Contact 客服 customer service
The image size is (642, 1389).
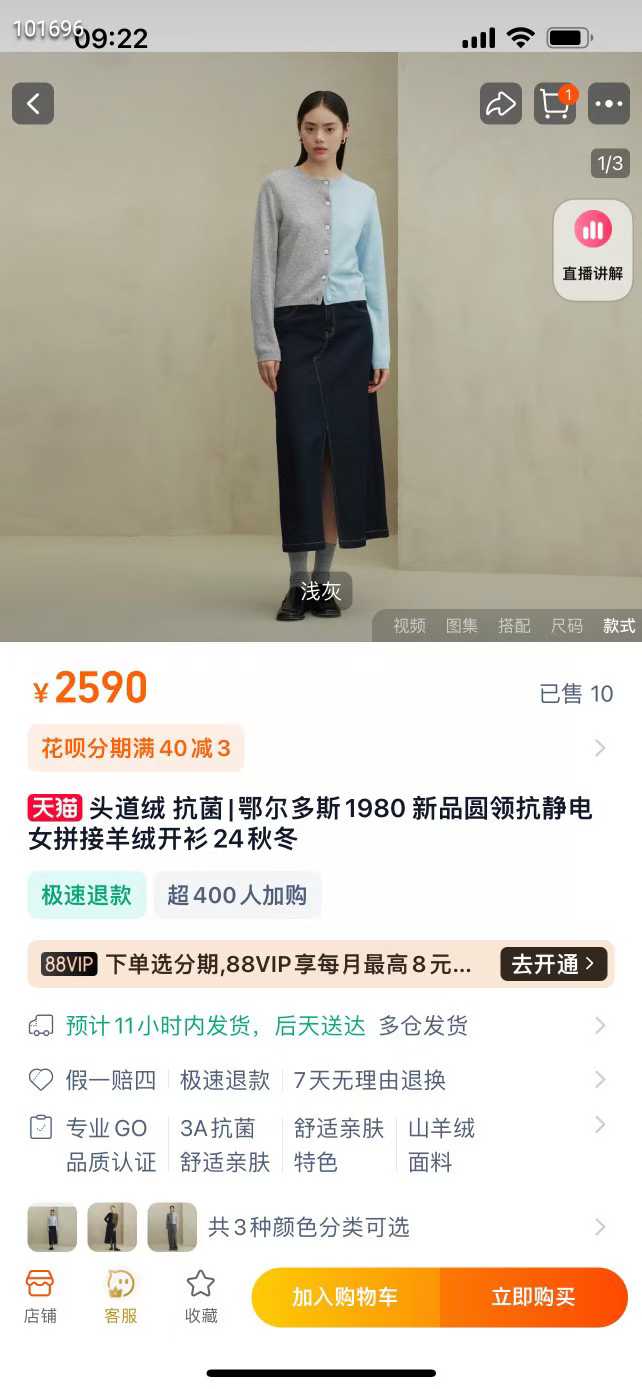121,1297
